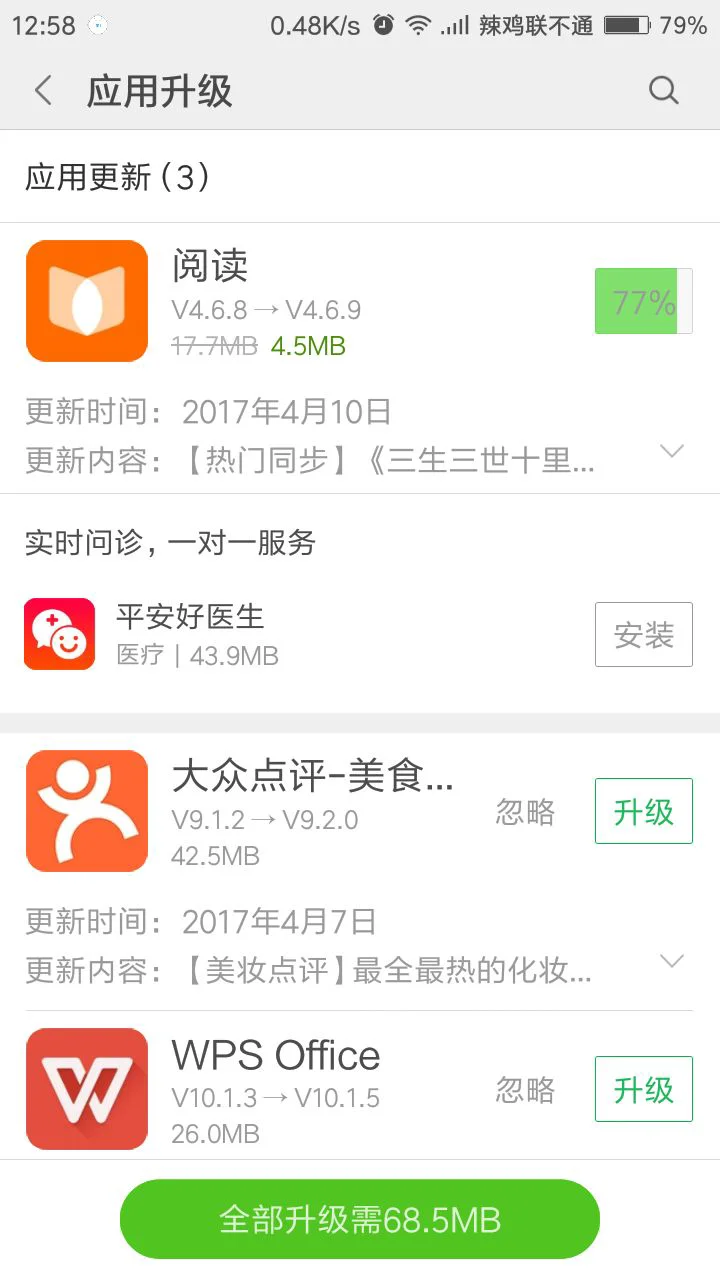The image size is (720, 1280).
Task: Open the search icon in the header
Action: [664, 91]
